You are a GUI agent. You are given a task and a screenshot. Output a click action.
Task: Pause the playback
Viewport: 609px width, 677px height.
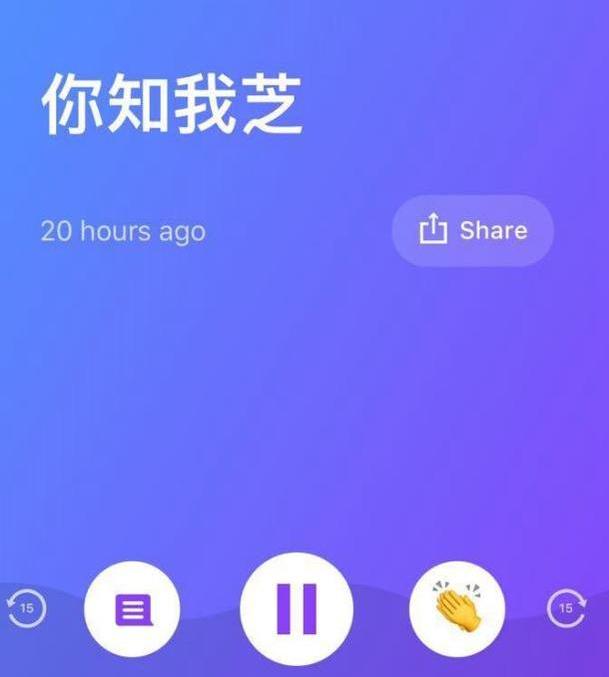tap(296, 608)
